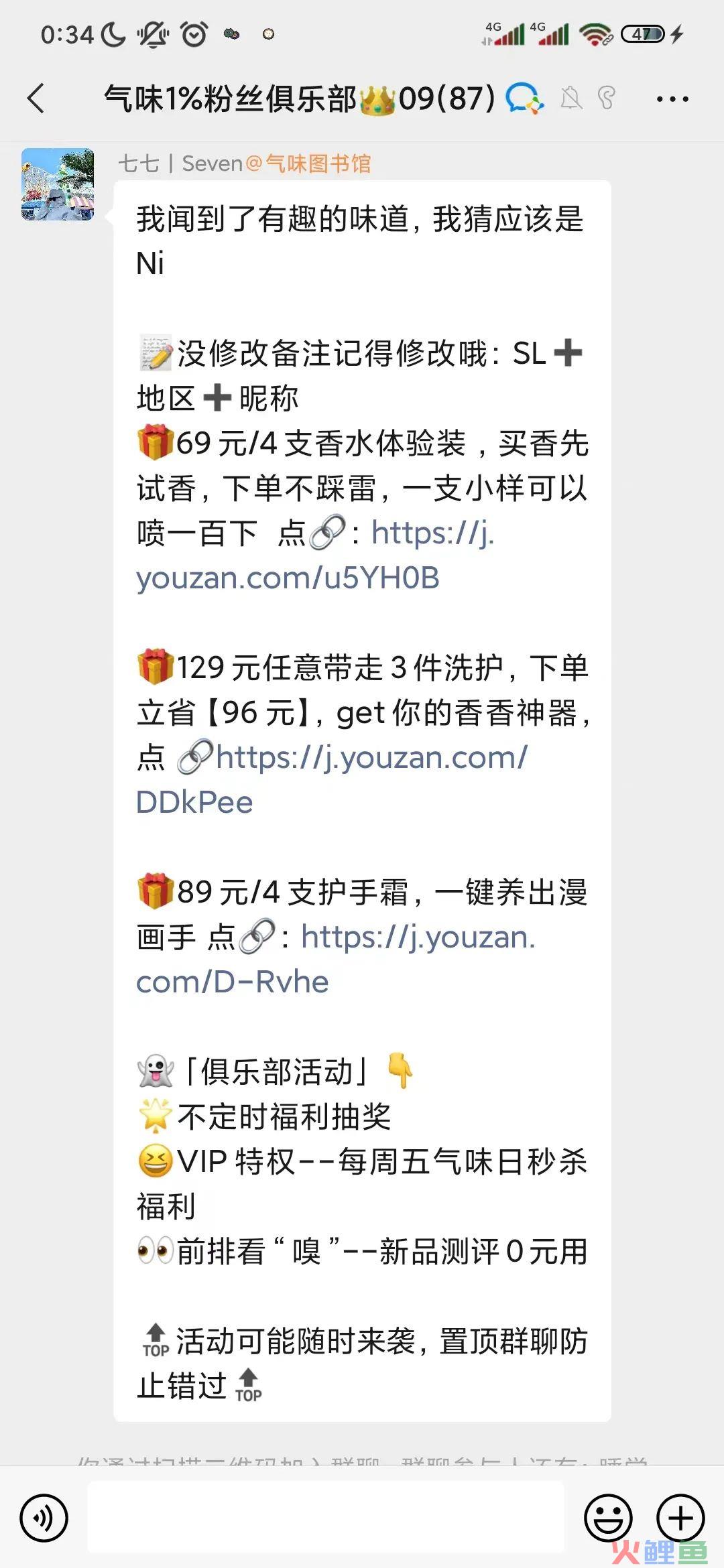Screen dimensions: 724x1568
Task: Switch to voice message input
Action: (x=44, y=1518)
